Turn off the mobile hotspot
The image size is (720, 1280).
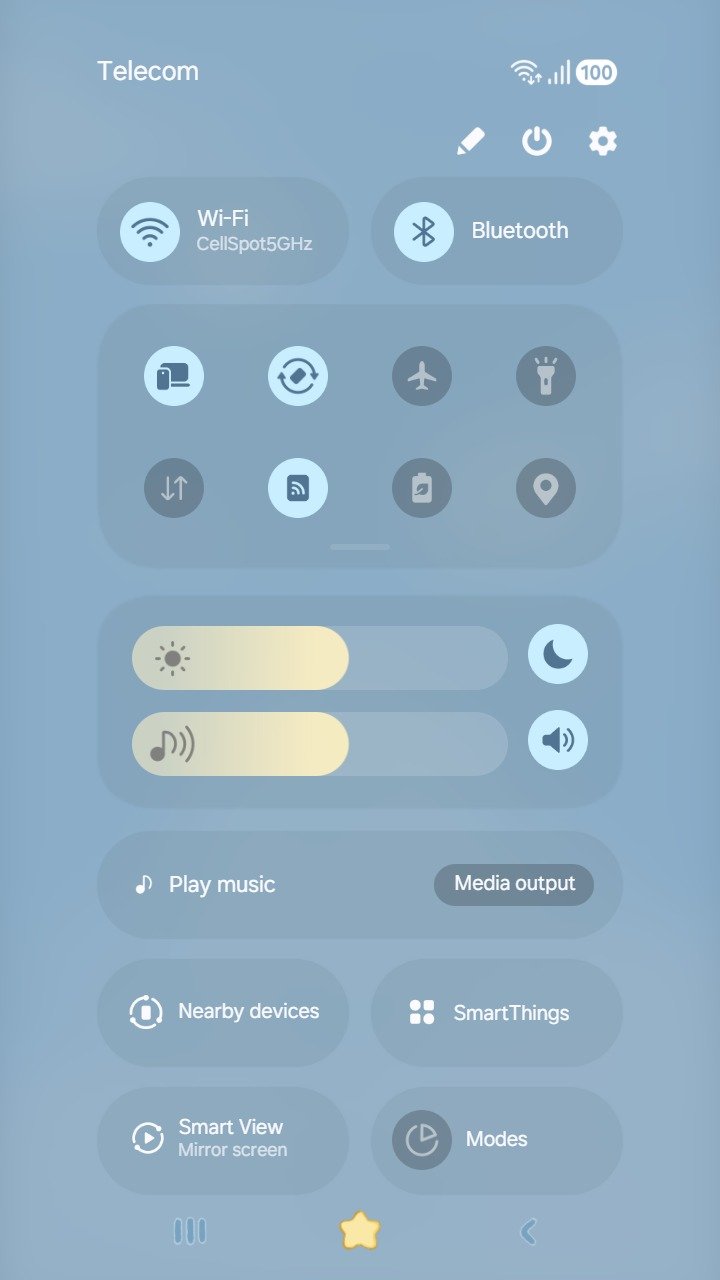click(298, 488)
